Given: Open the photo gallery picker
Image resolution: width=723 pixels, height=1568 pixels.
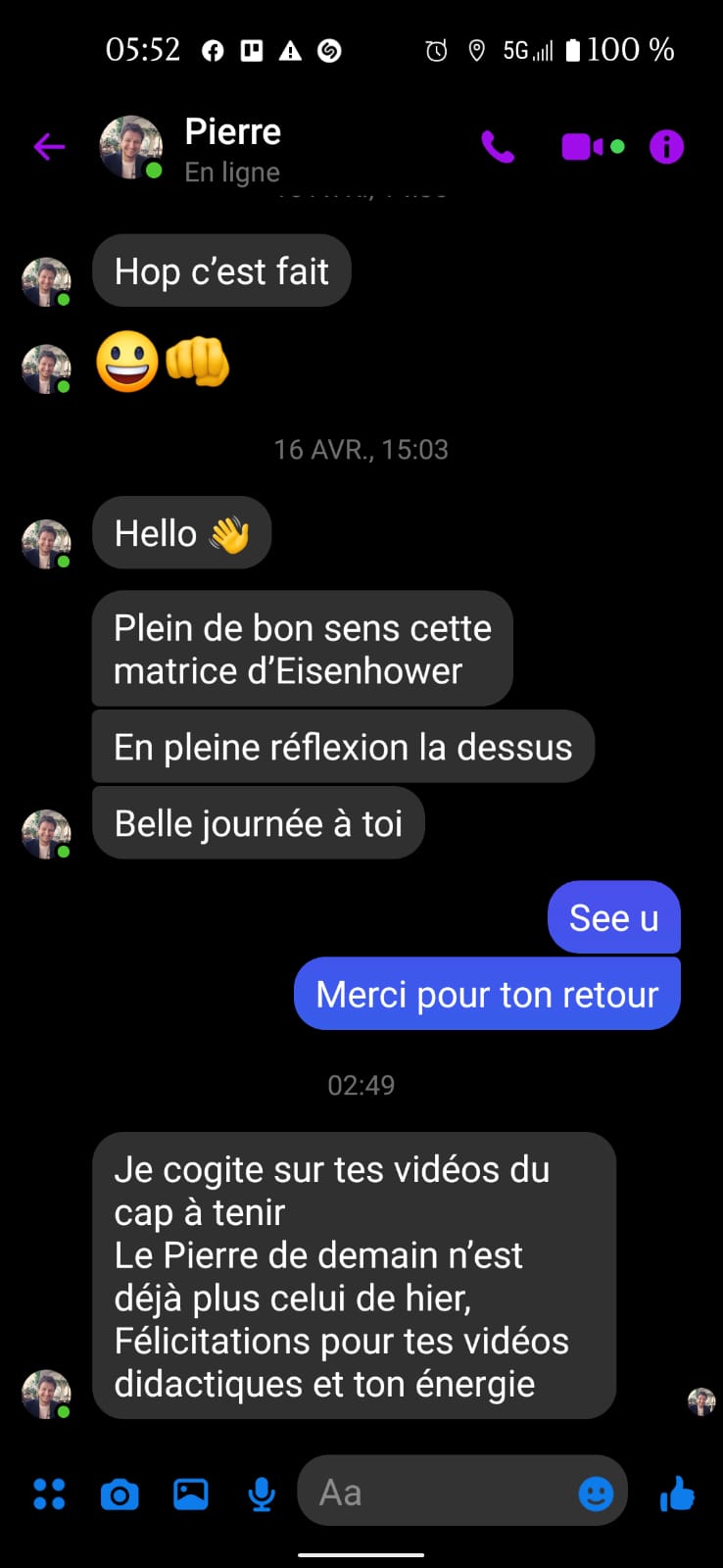Looking at the screenshot, I should (190, 1494).
